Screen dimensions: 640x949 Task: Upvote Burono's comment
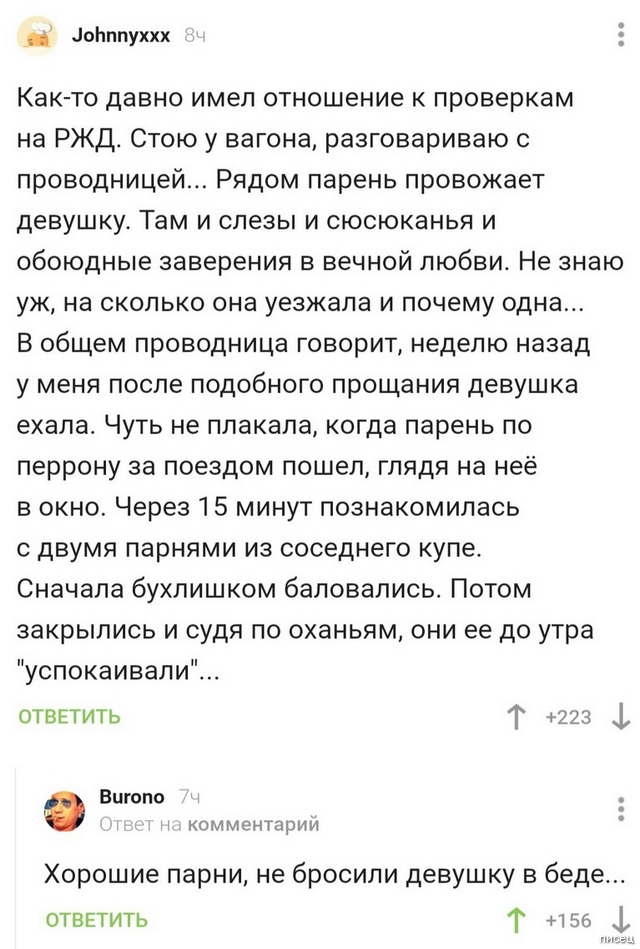(x=517, y=919)
